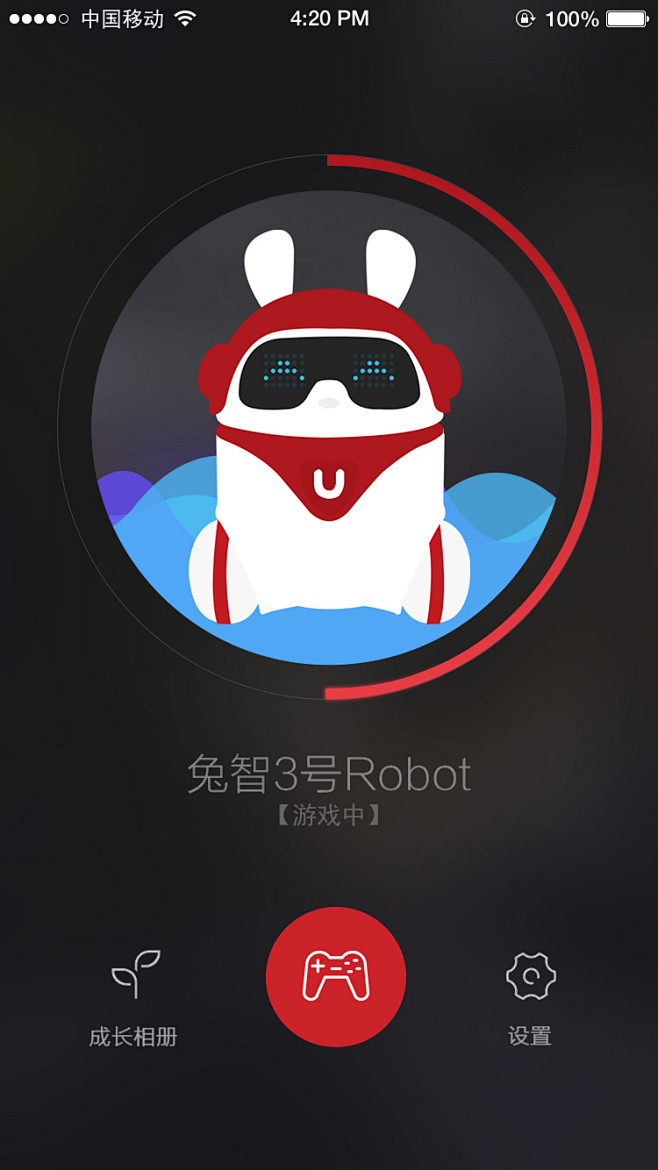Tap the robot rabbit avatar
Screen dimensions: 658x1170
coord(329,428)
